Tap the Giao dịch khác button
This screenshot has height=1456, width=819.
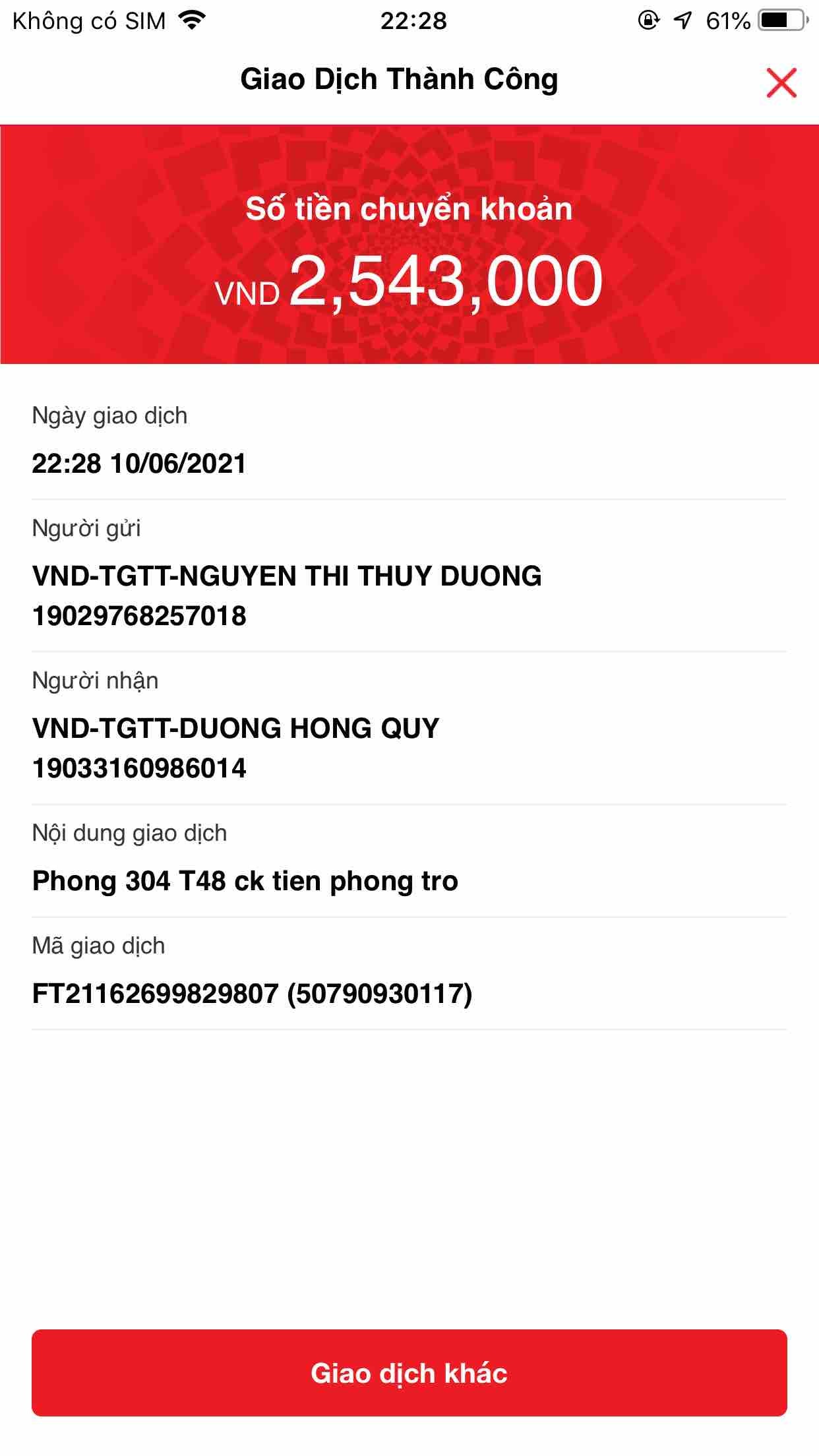click(x=409, y=1373)
